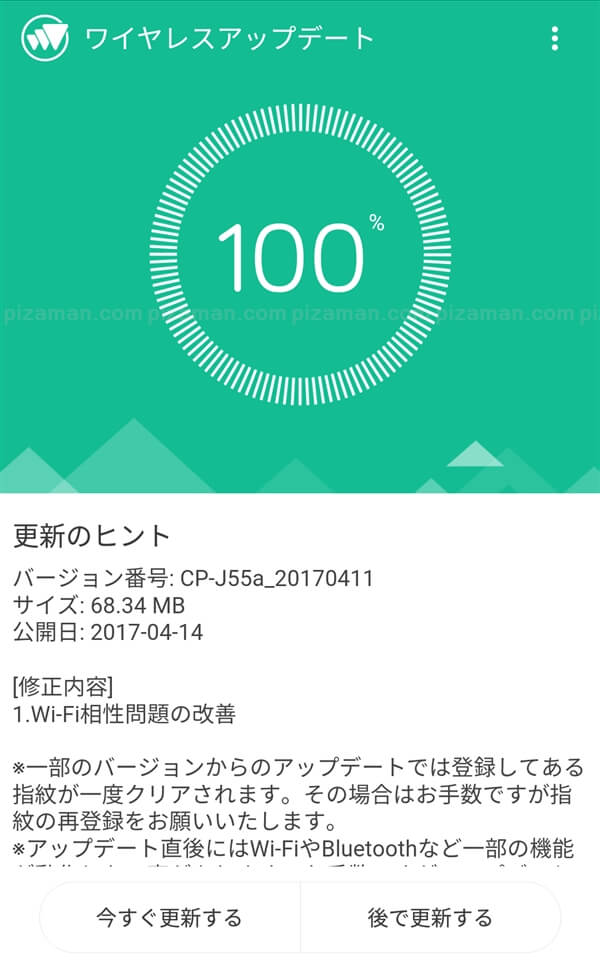Image resolution: width=600 pixels, height=964 pixels.
Task: Open the overflow menu
Action: coord(555,39)
